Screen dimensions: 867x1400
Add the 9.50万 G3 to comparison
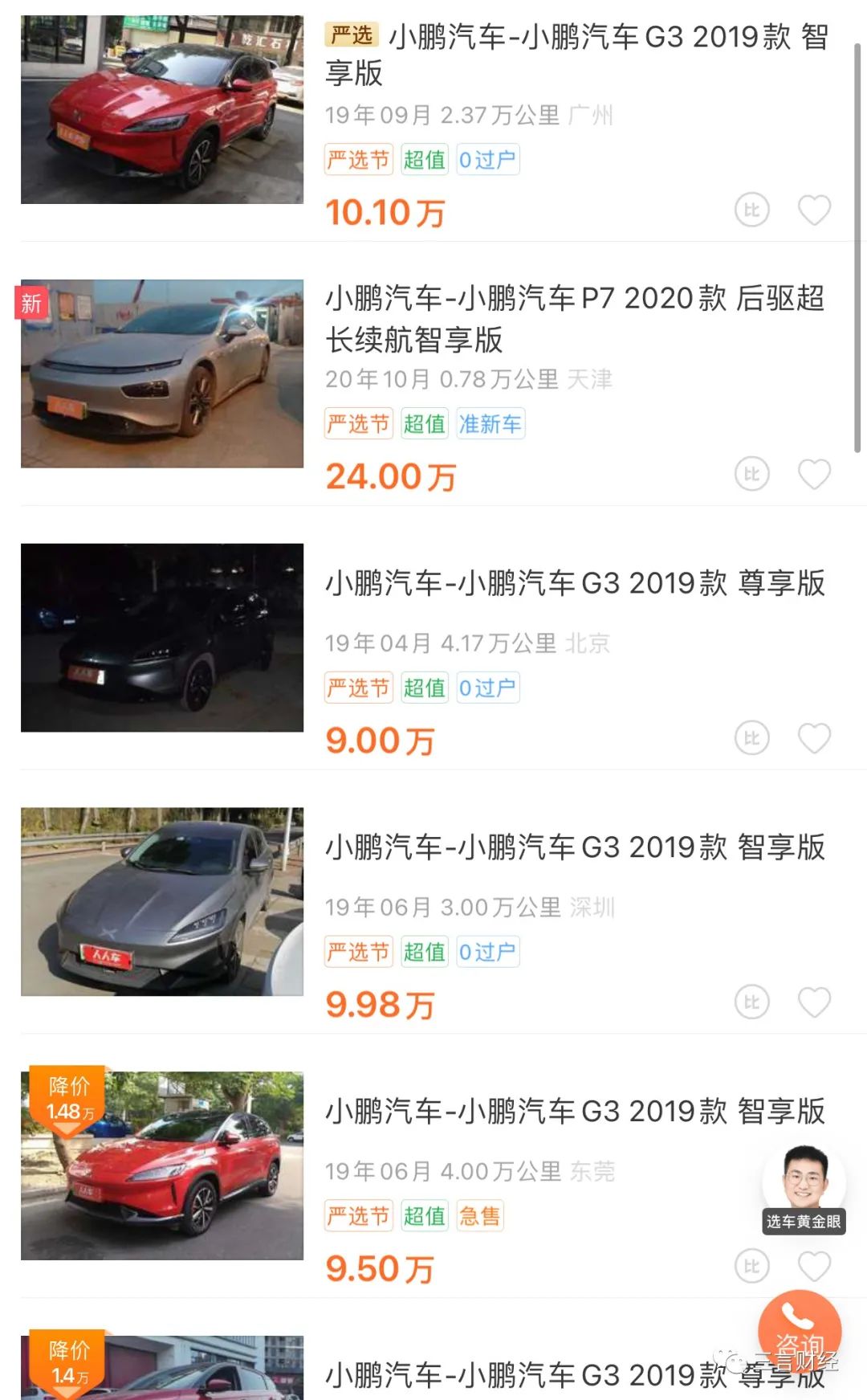[x=751, y=1267]
